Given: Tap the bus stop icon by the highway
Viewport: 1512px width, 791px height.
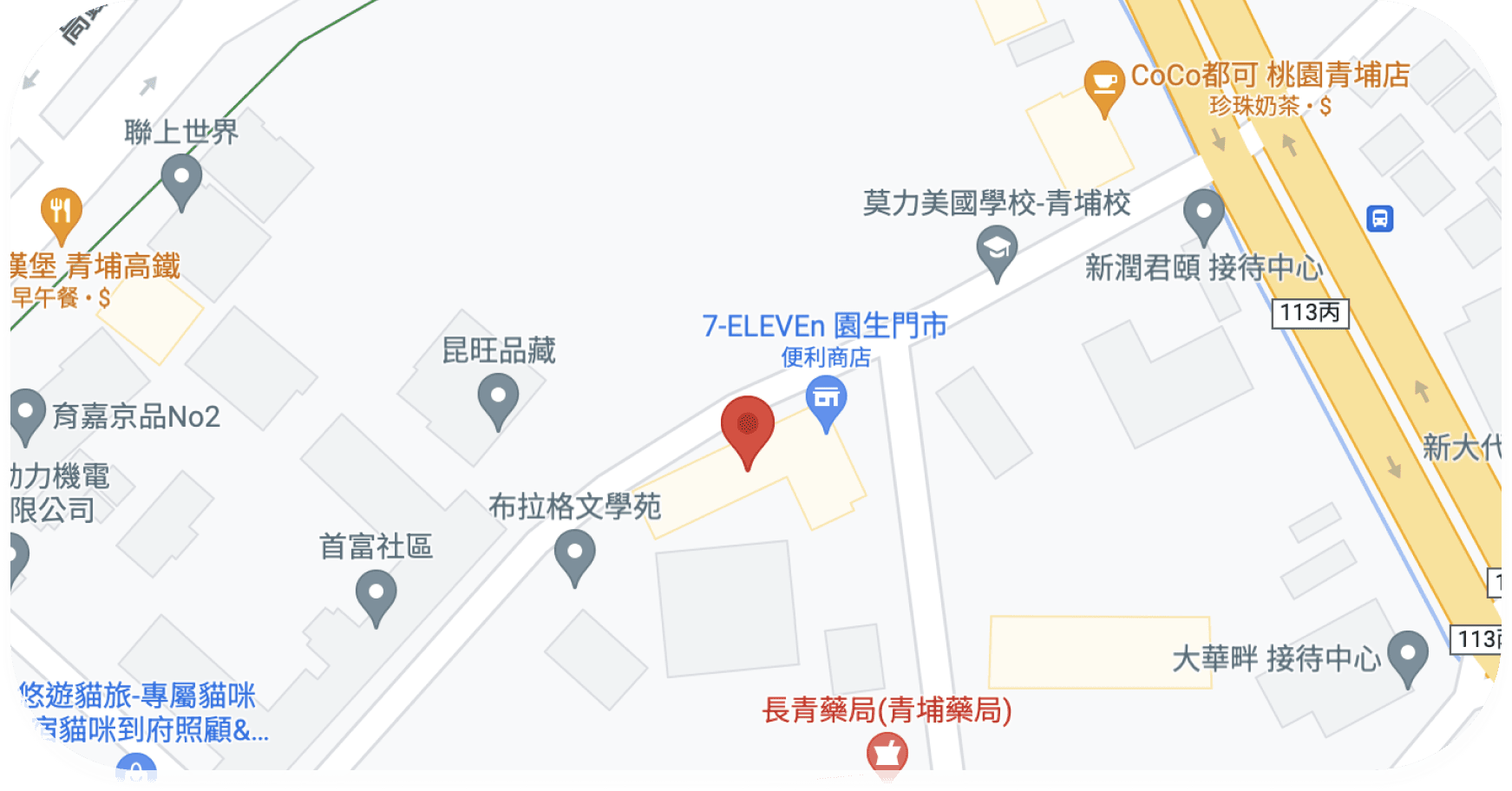Looking at the screenshot, I should (1379, 218).
